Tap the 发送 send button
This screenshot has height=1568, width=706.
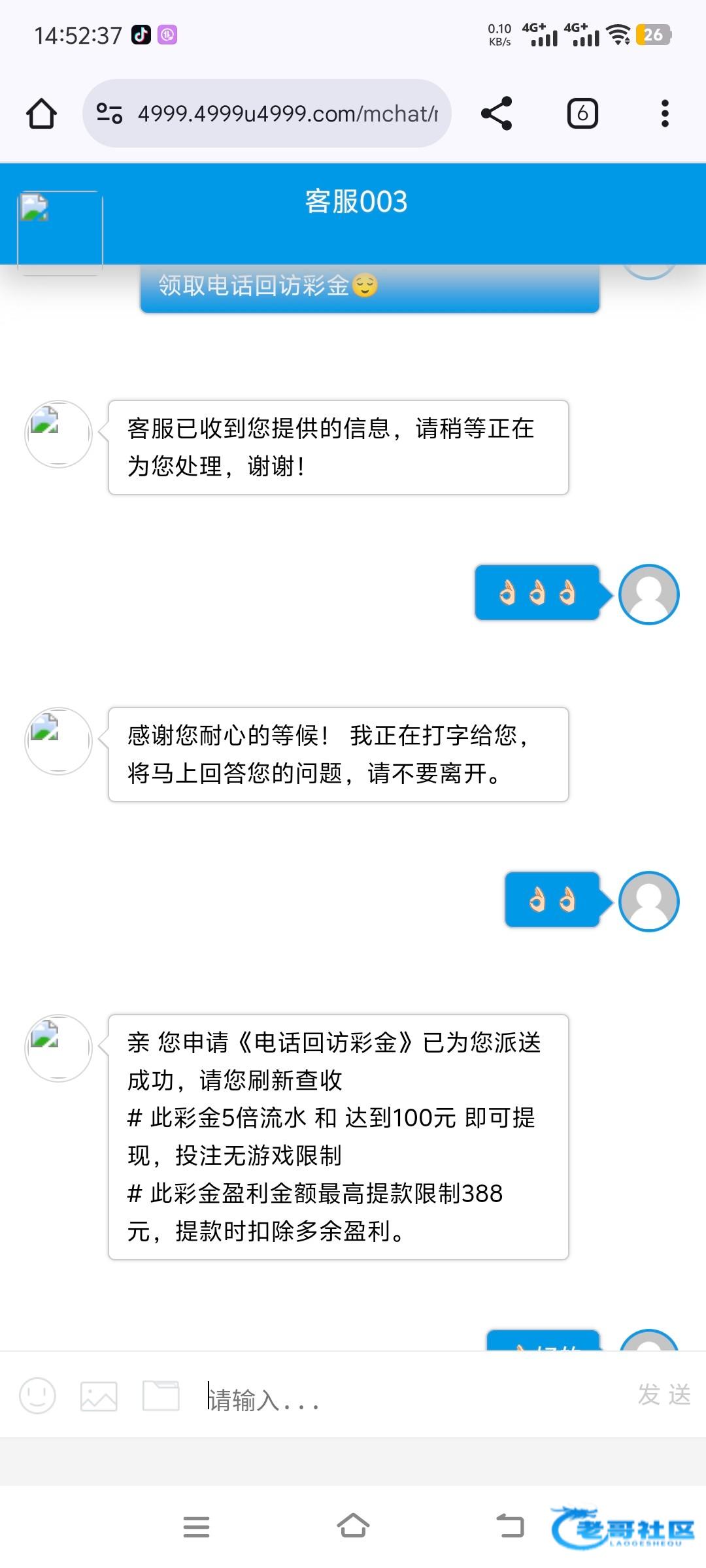click(x=664, y=1394)
